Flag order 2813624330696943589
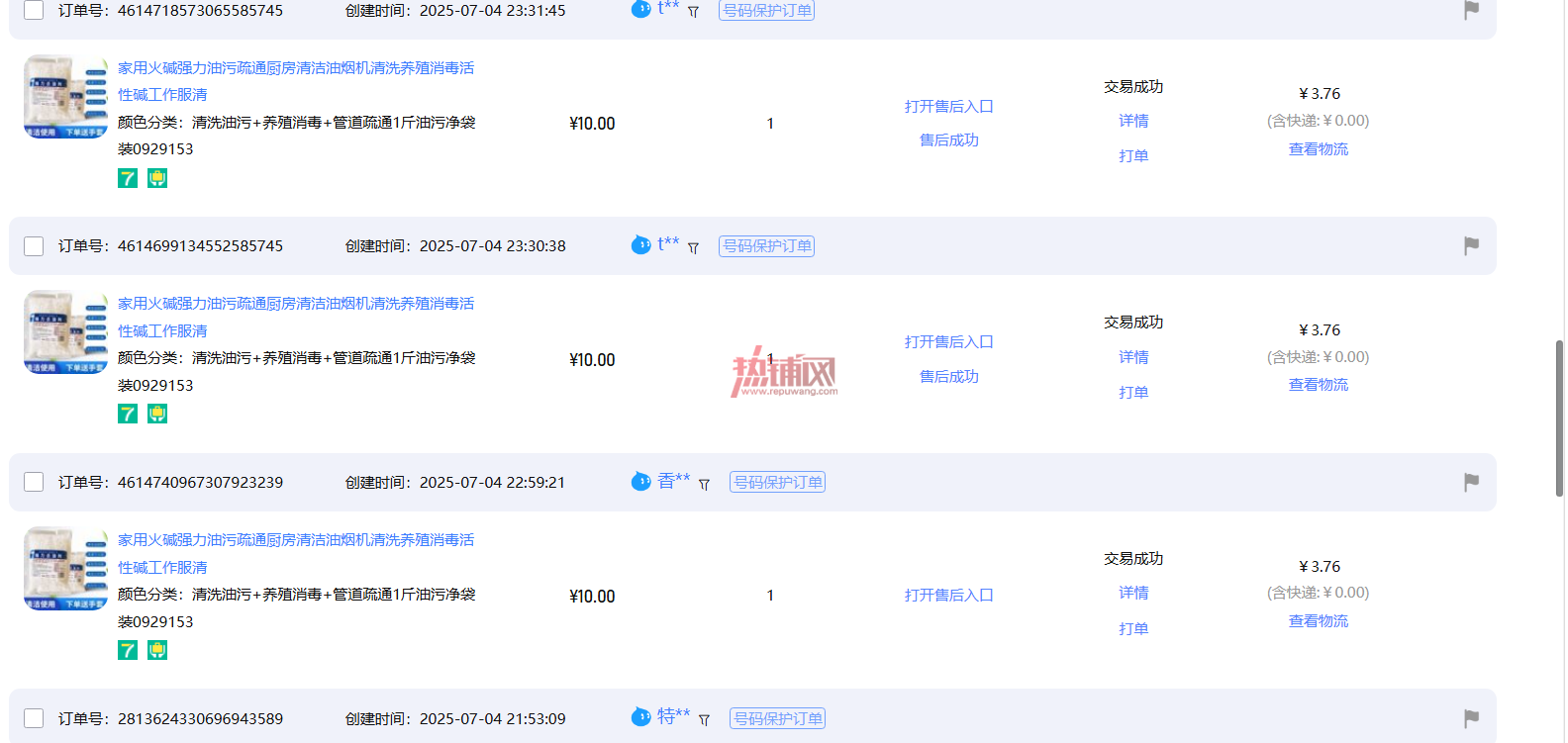 (x=1471, y=718)
